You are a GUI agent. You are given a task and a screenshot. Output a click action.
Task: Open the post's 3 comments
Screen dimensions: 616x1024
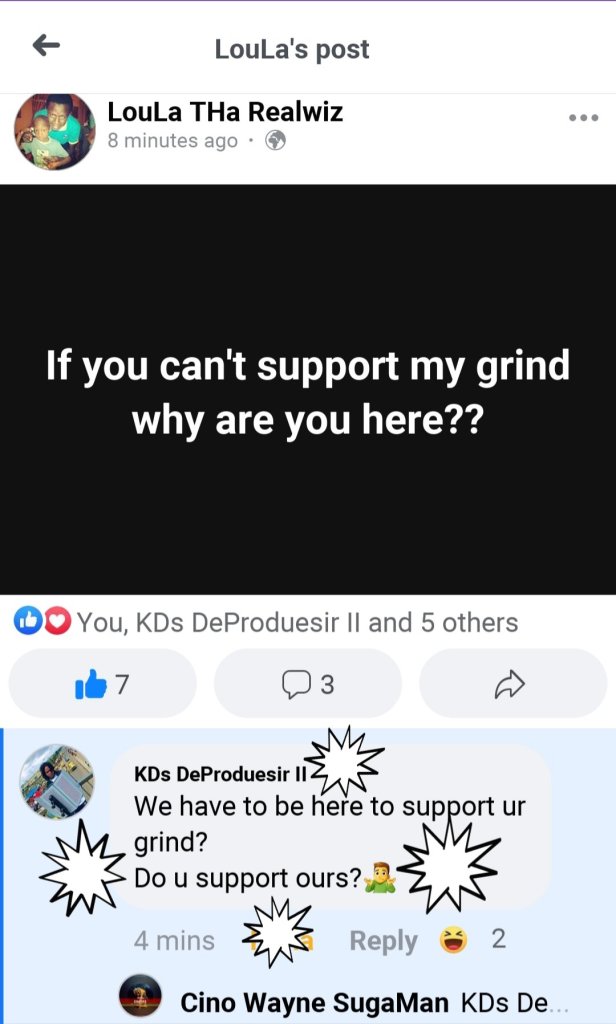(308, 684)
